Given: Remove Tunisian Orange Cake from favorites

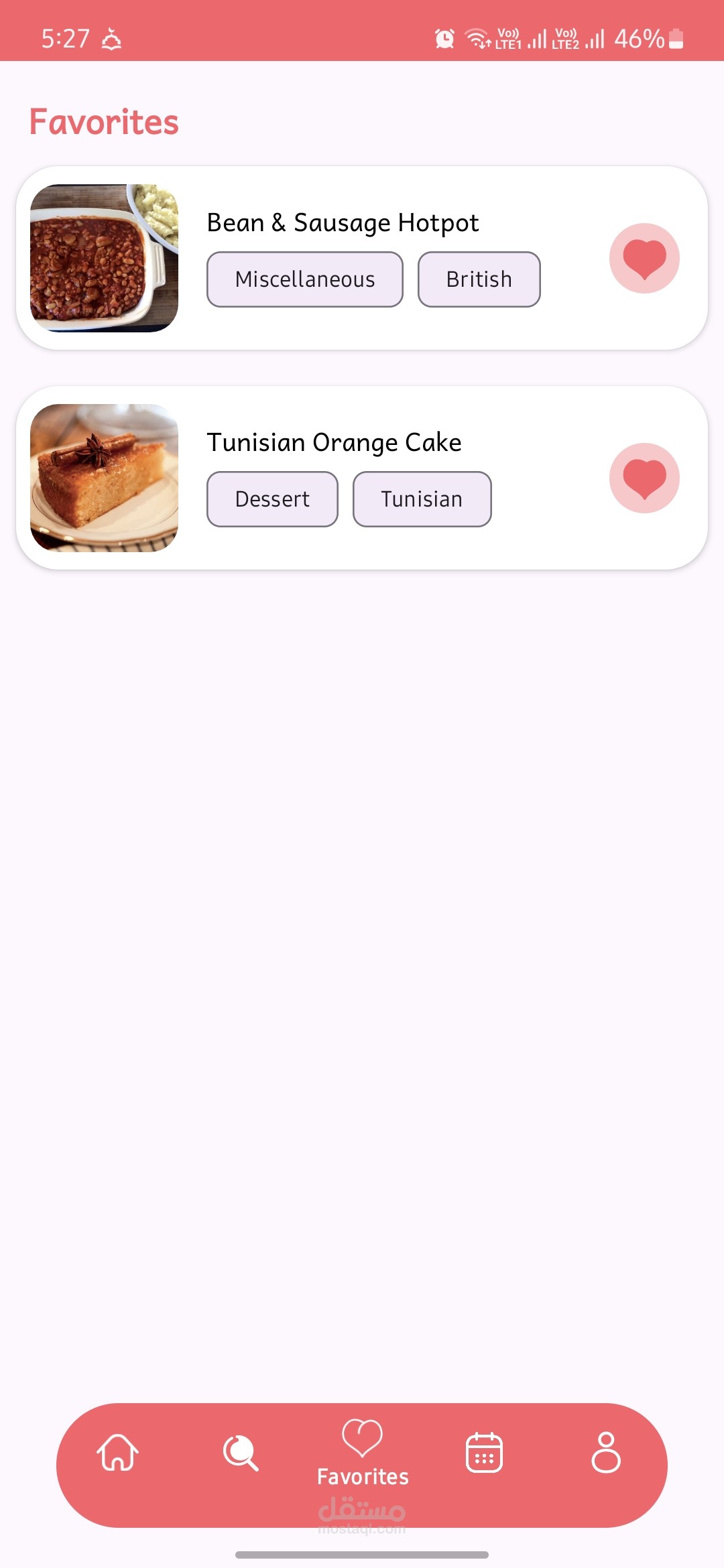Looking at the screenshot, I should click(644, 478).
